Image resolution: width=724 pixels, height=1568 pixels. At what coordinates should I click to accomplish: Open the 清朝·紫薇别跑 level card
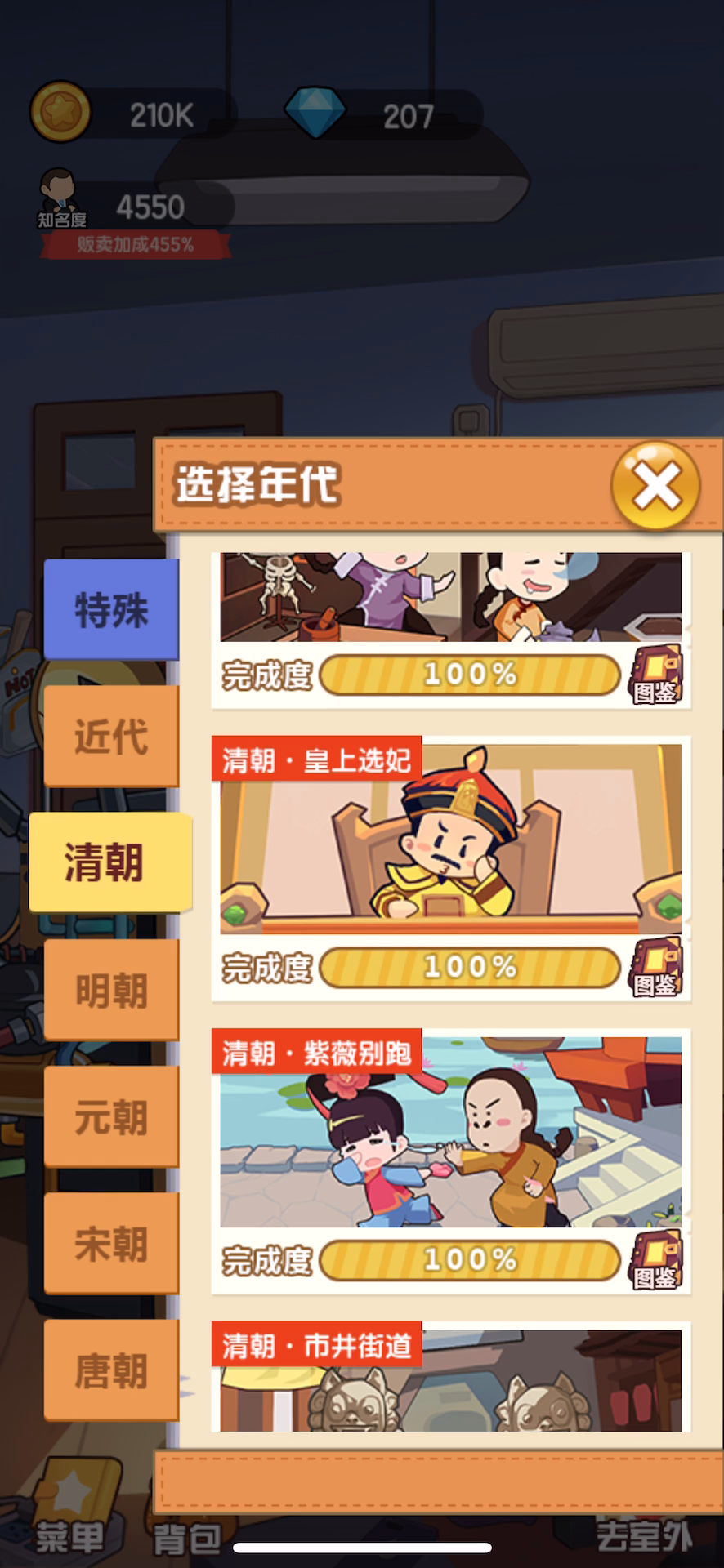451,1161
